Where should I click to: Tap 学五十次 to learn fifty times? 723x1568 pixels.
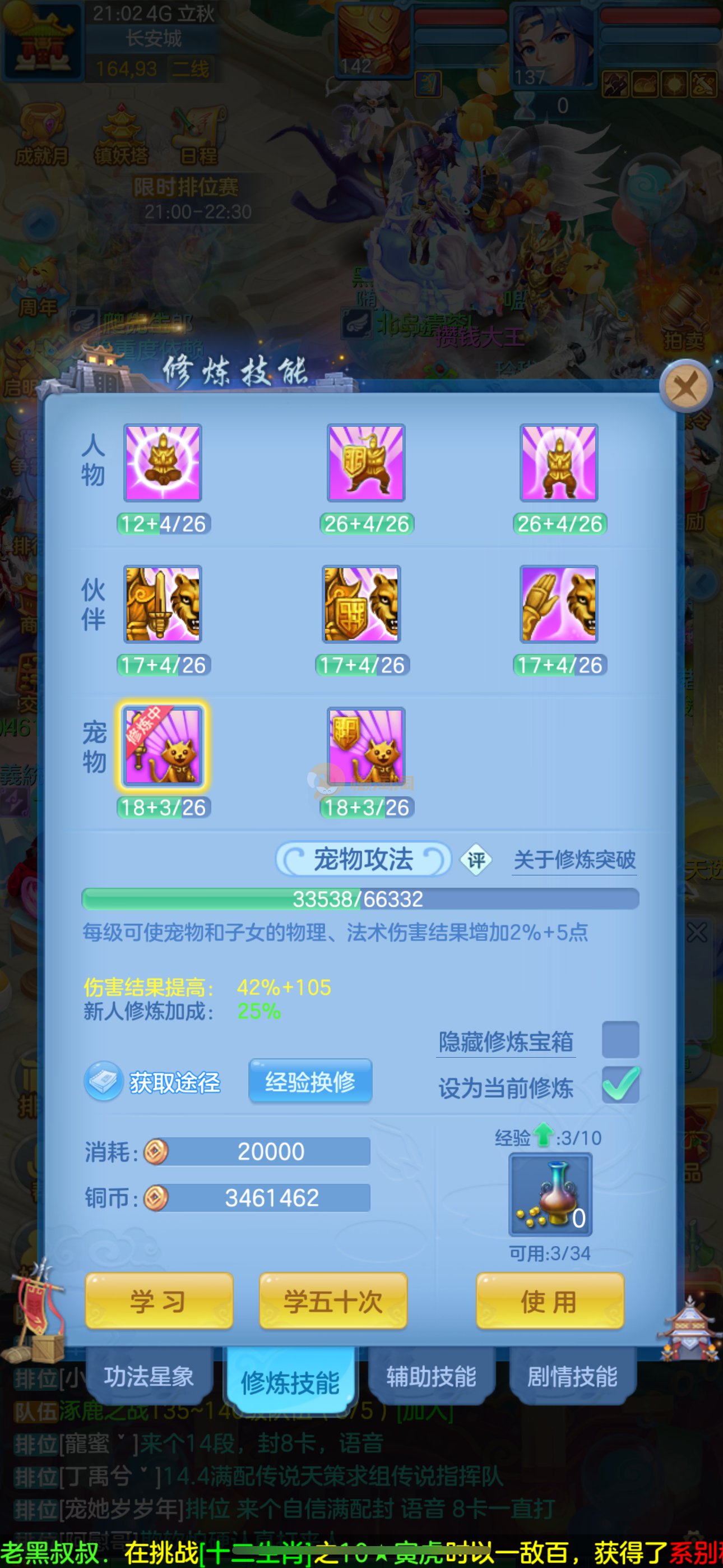tap(333, 1301)
